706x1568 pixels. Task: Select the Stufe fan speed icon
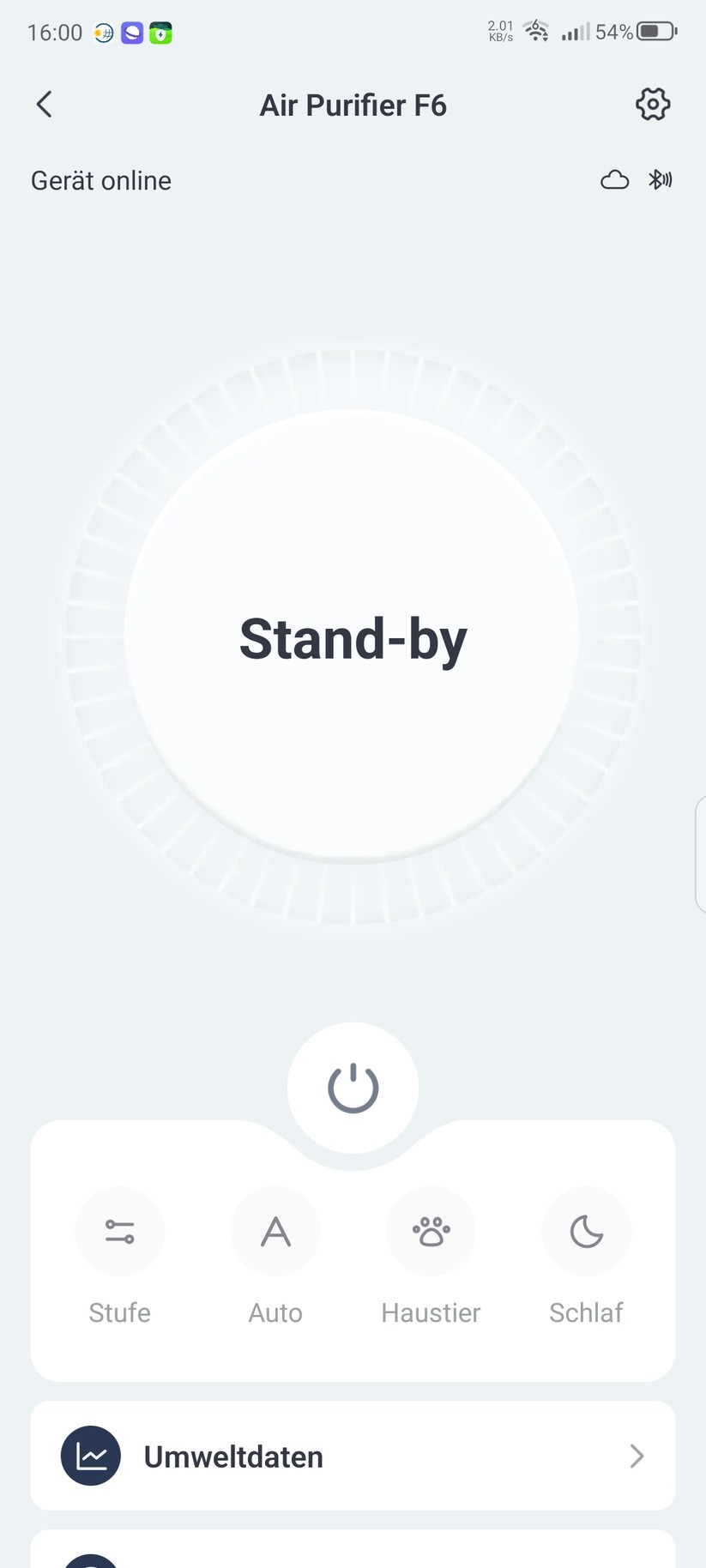119,1232
